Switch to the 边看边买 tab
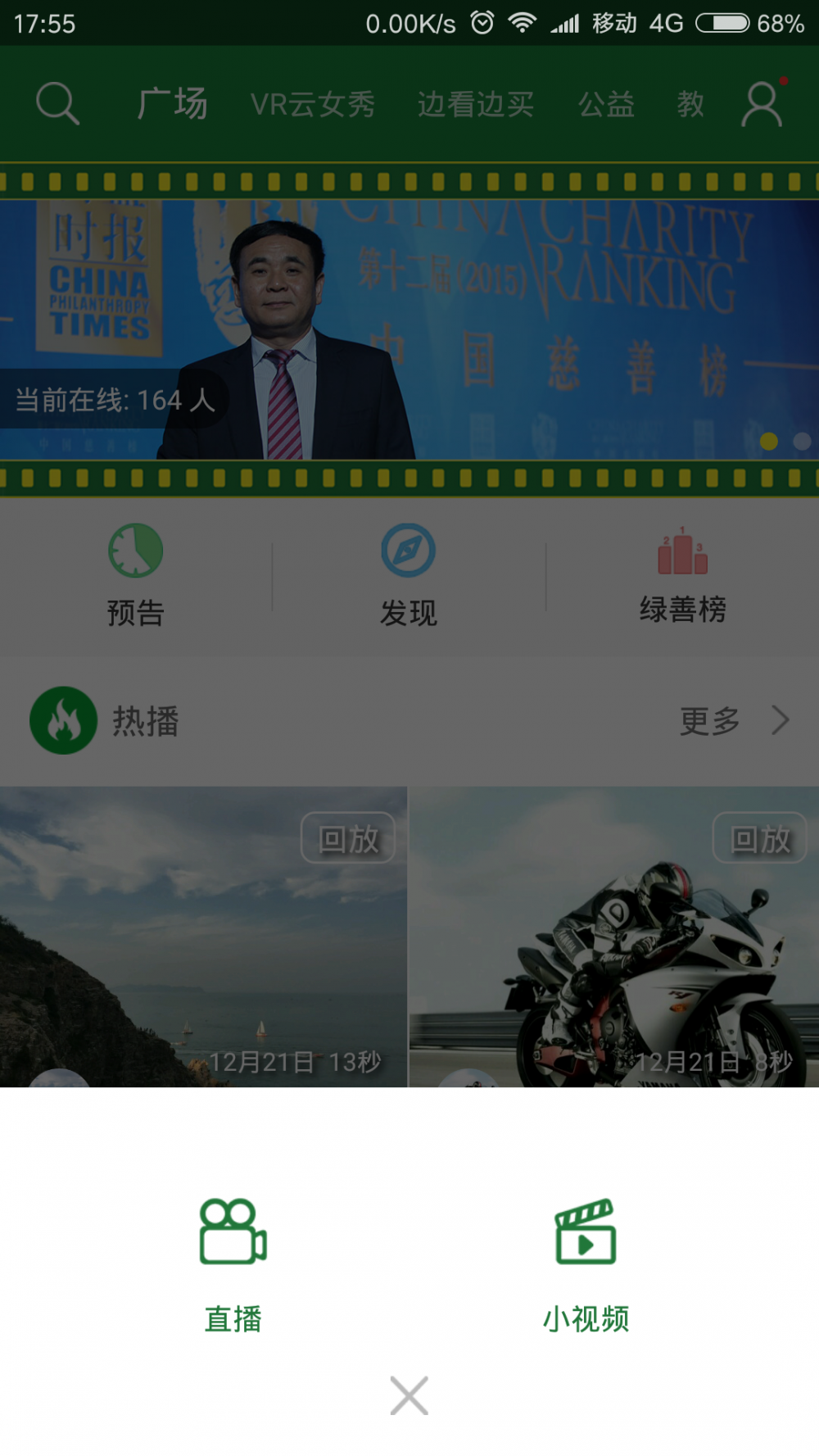Screen dimensions: 819x1456 click(476, 104)
